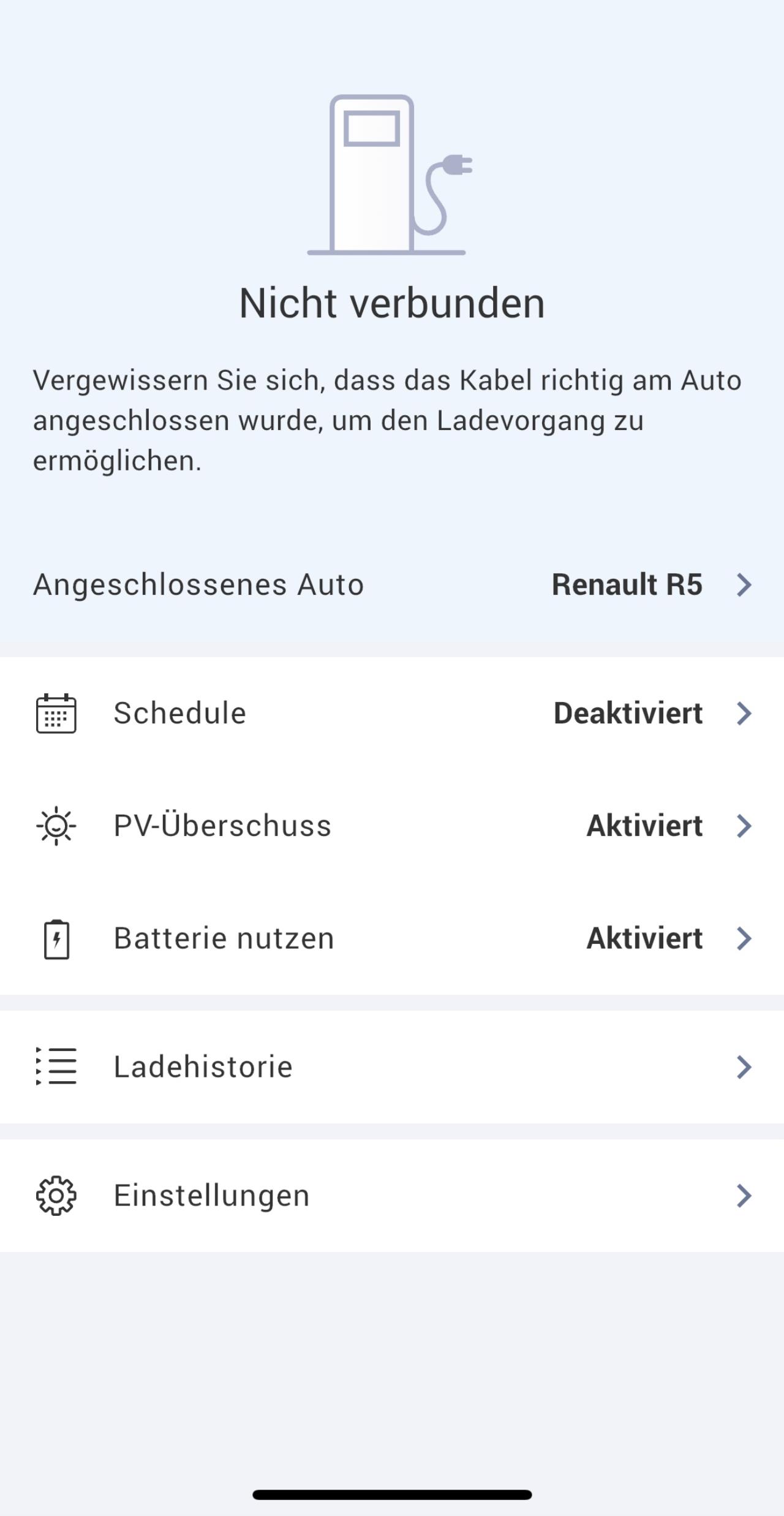
Task: Open the Angeschlossenes Auto row
Action: point(392,584)
